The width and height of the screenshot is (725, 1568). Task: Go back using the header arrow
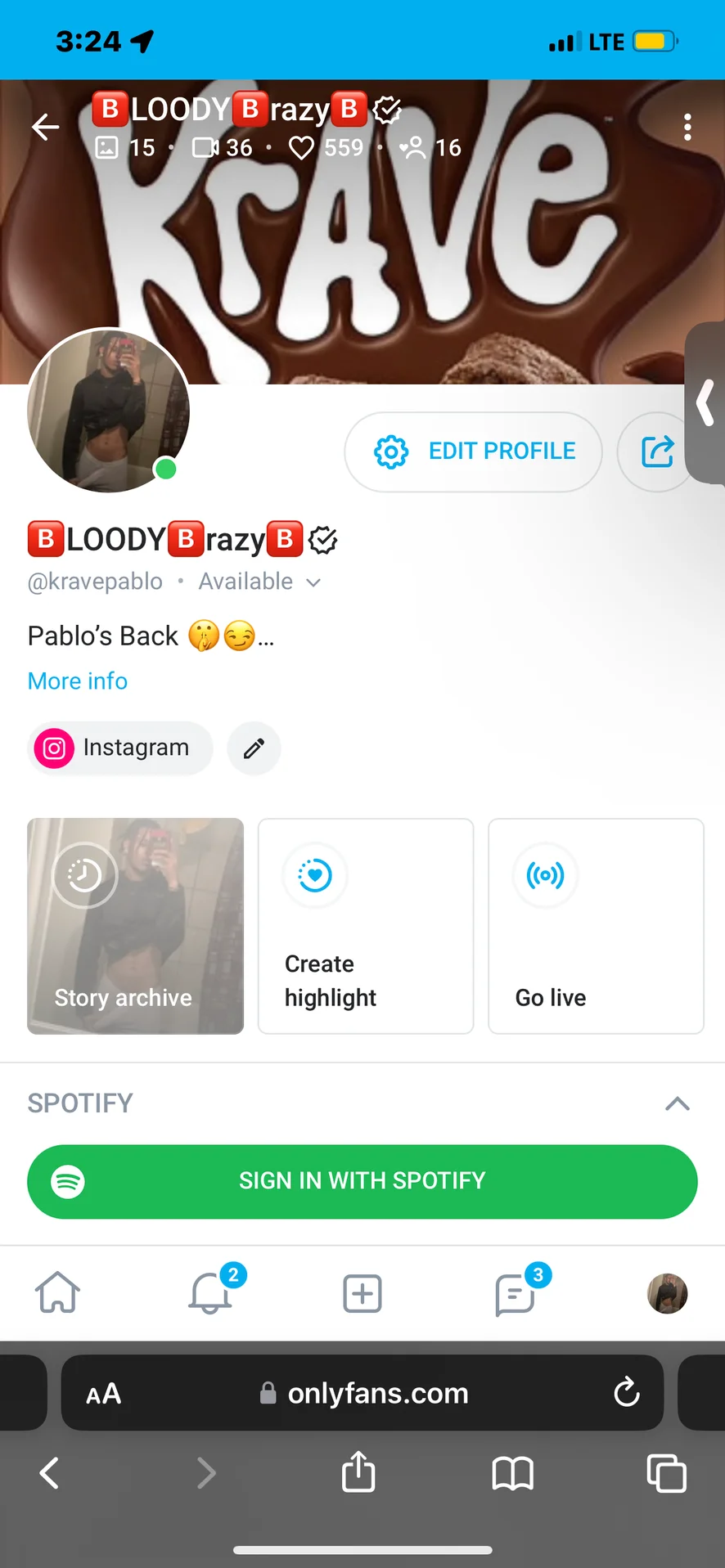click(x=45, y=127)
